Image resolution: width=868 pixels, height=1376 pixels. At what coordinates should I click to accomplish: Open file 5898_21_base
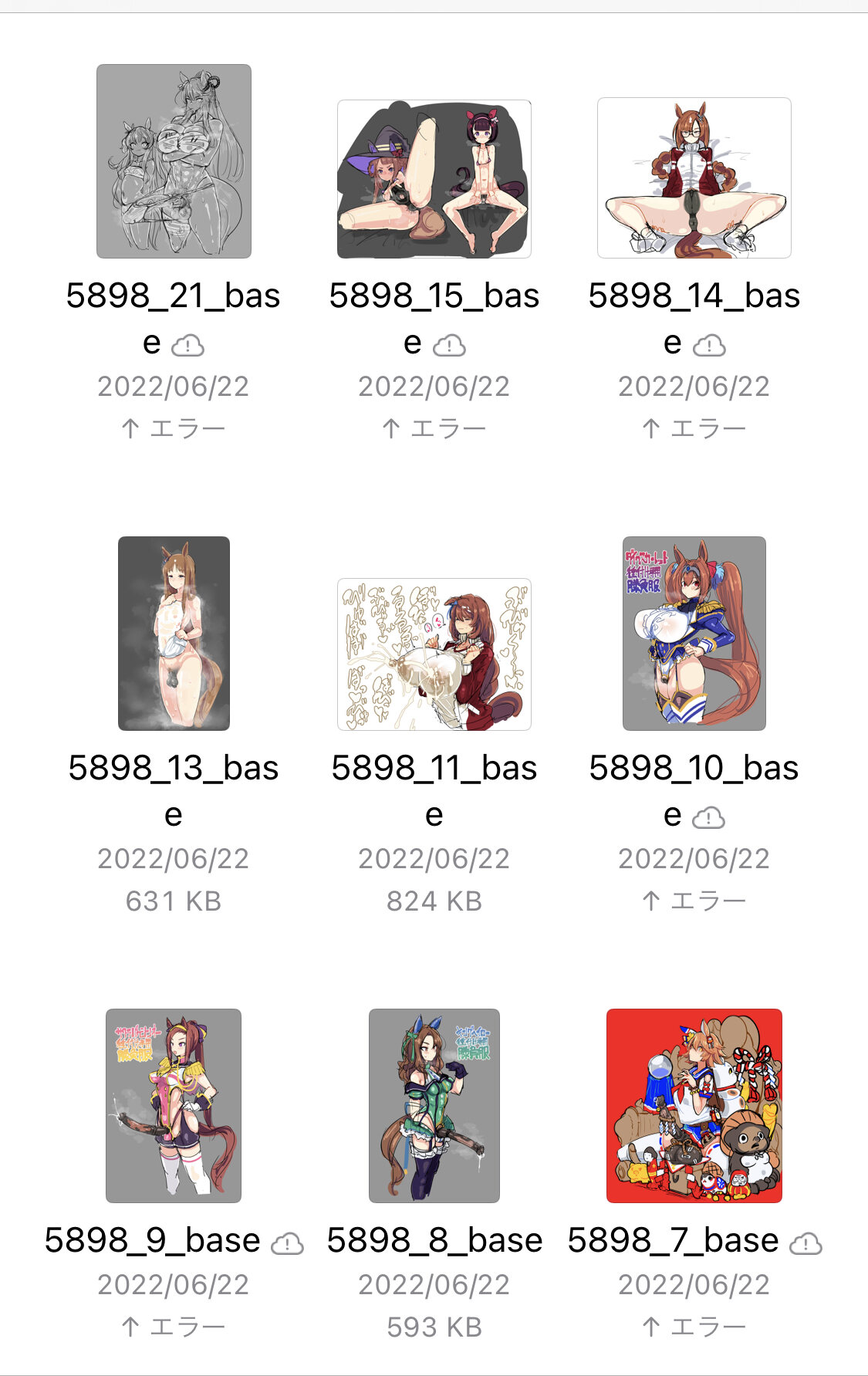point(174,161)
